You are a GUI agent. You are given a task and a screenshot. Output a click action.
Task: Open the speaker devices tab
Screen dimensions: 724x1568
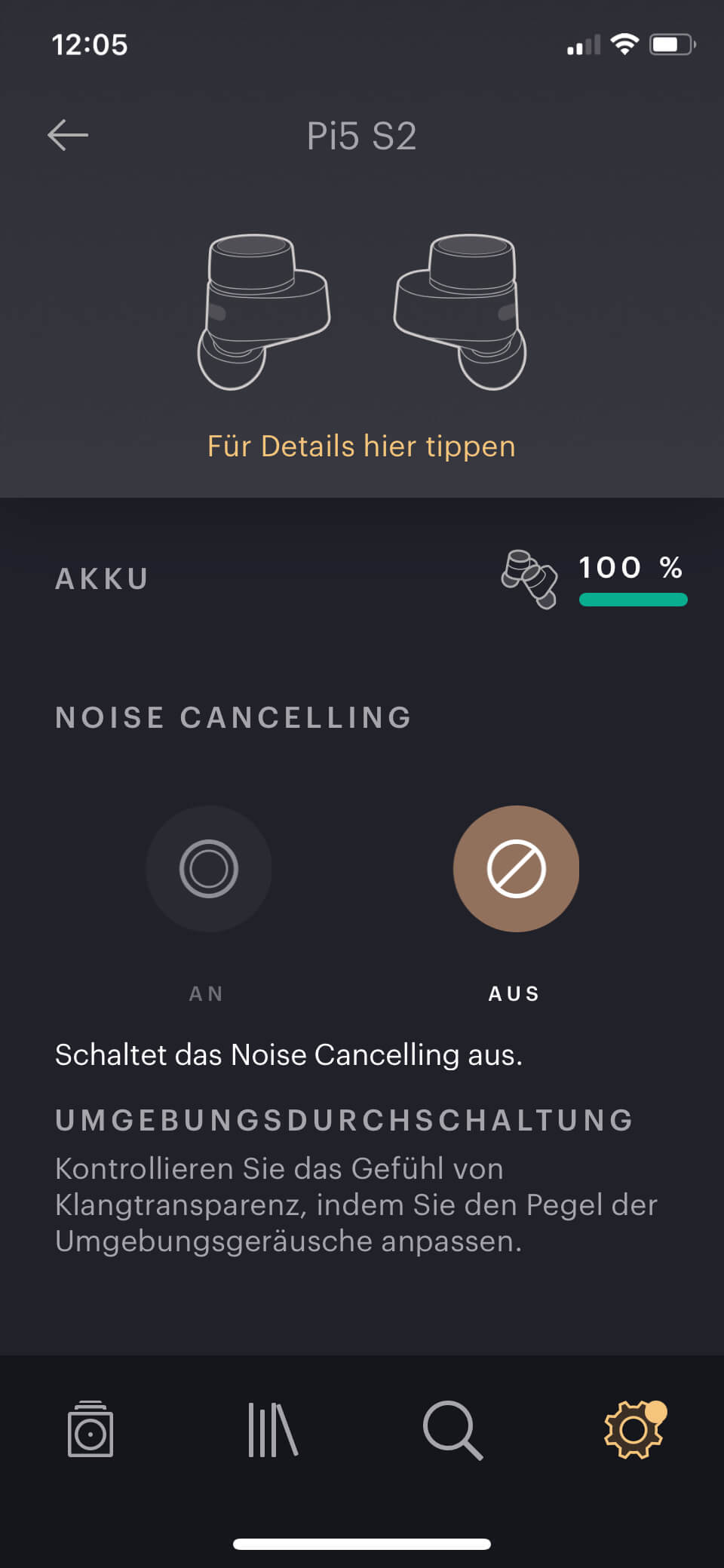coord(90,1429)
